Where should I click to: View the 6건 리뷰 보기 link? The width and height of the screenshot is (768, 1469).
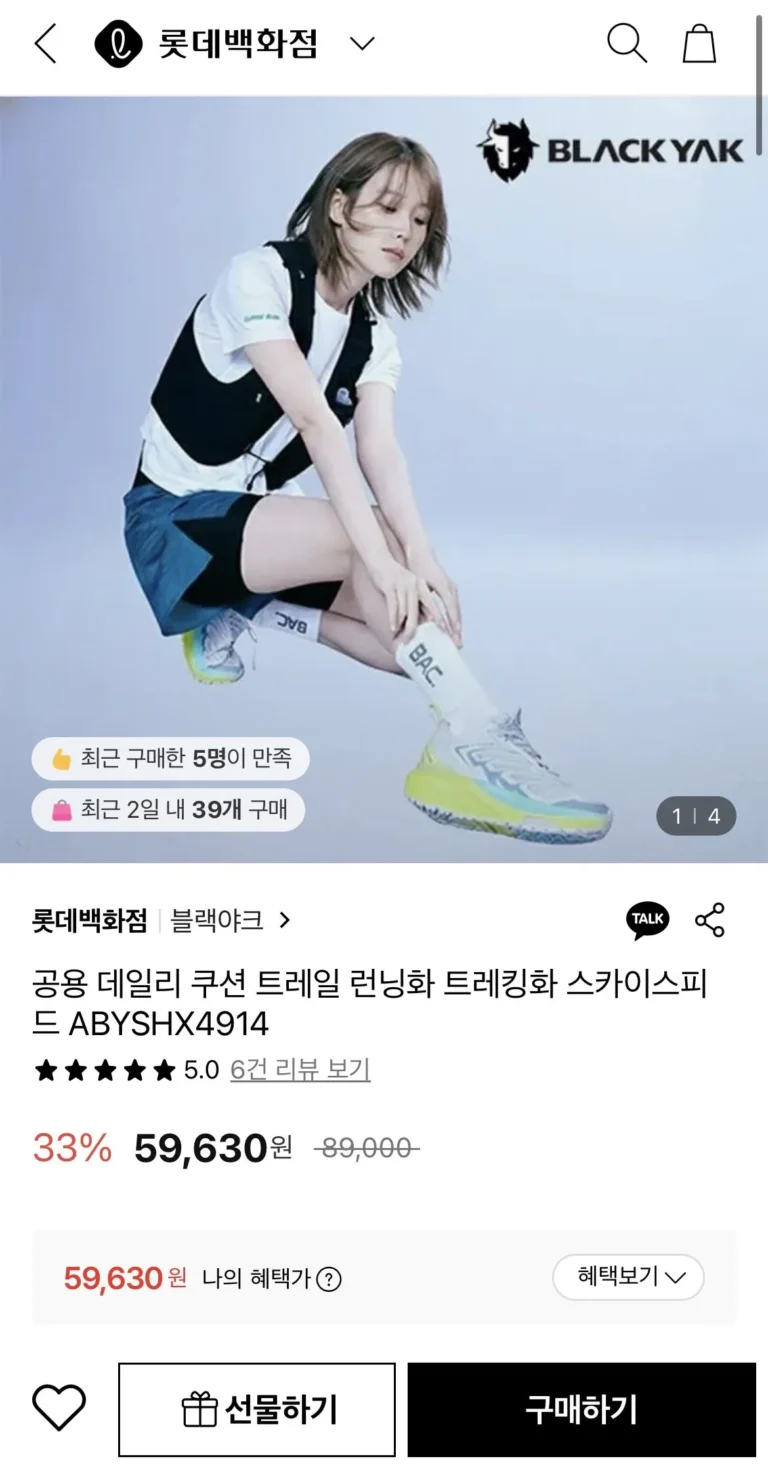[x=300, y=1070]
